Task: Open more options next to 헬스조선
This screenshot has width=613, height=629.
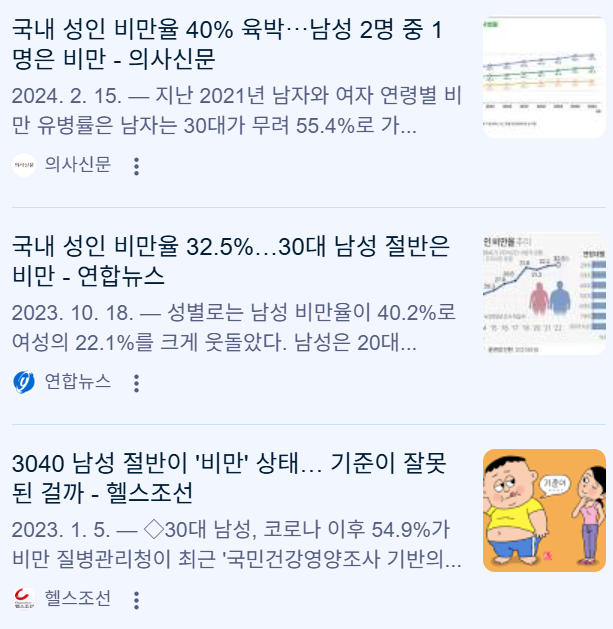Action: 137,600
